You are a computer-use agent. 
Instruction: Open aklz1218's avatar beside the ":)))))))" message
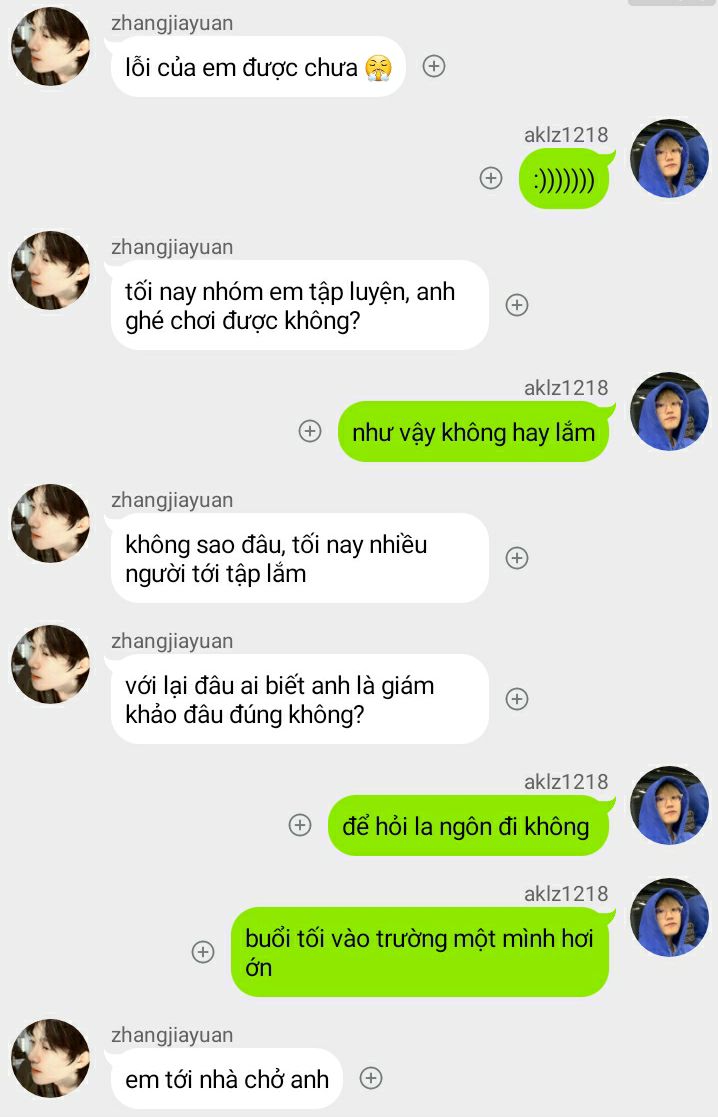pyautogui.click(x=669, y=158)
